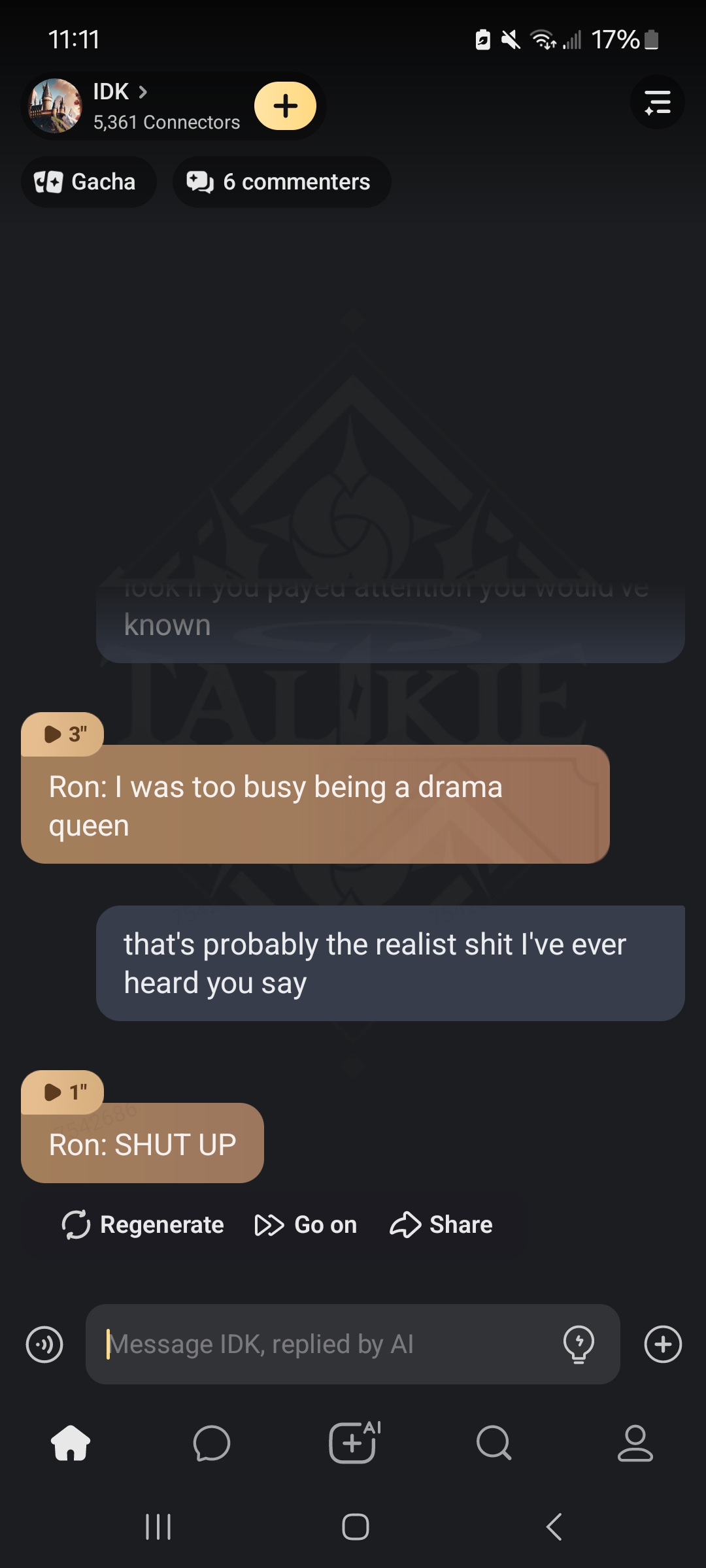Play the 1-second SHUT UP voice clip

pos(63,1092)
